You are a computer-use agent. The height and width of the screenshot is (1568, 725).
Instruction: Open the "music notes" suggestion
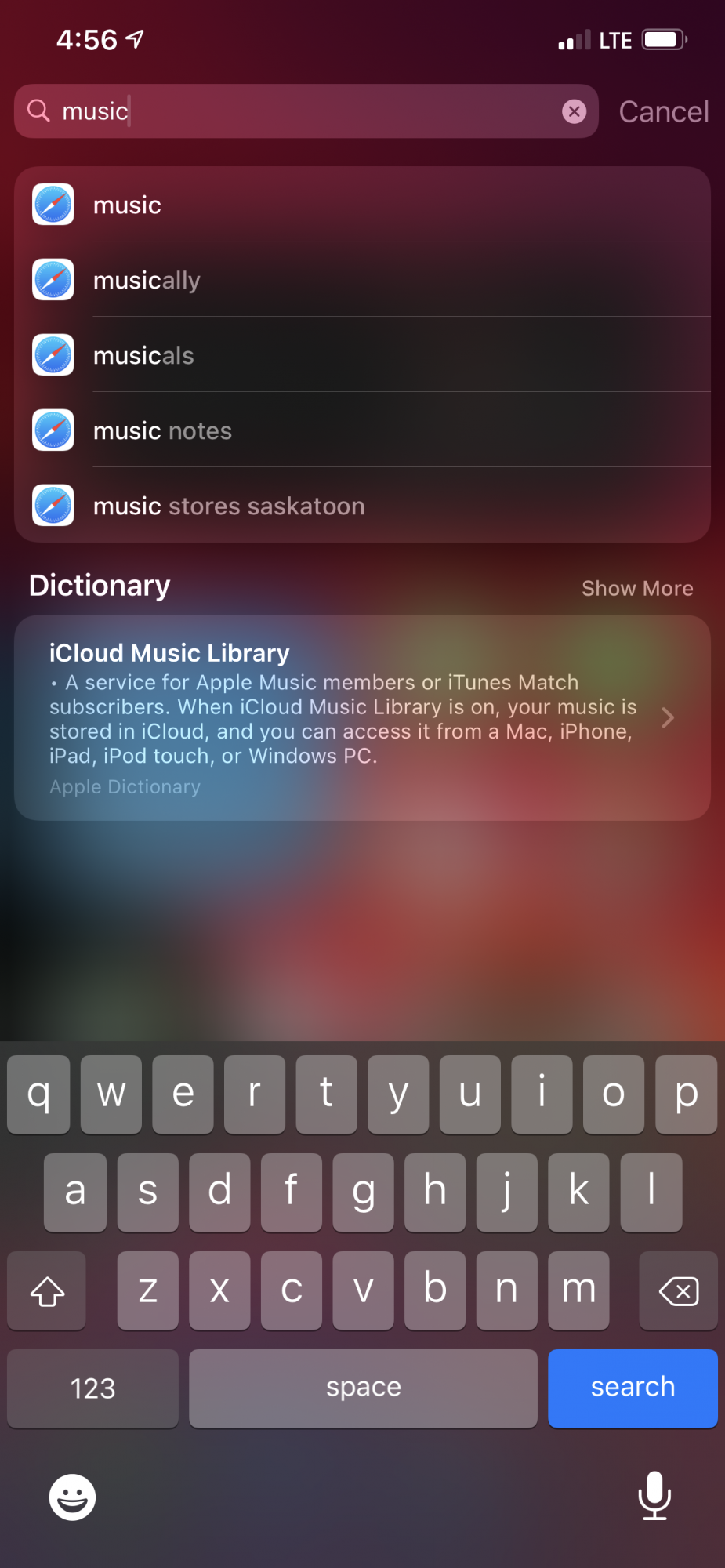[362, 430]
